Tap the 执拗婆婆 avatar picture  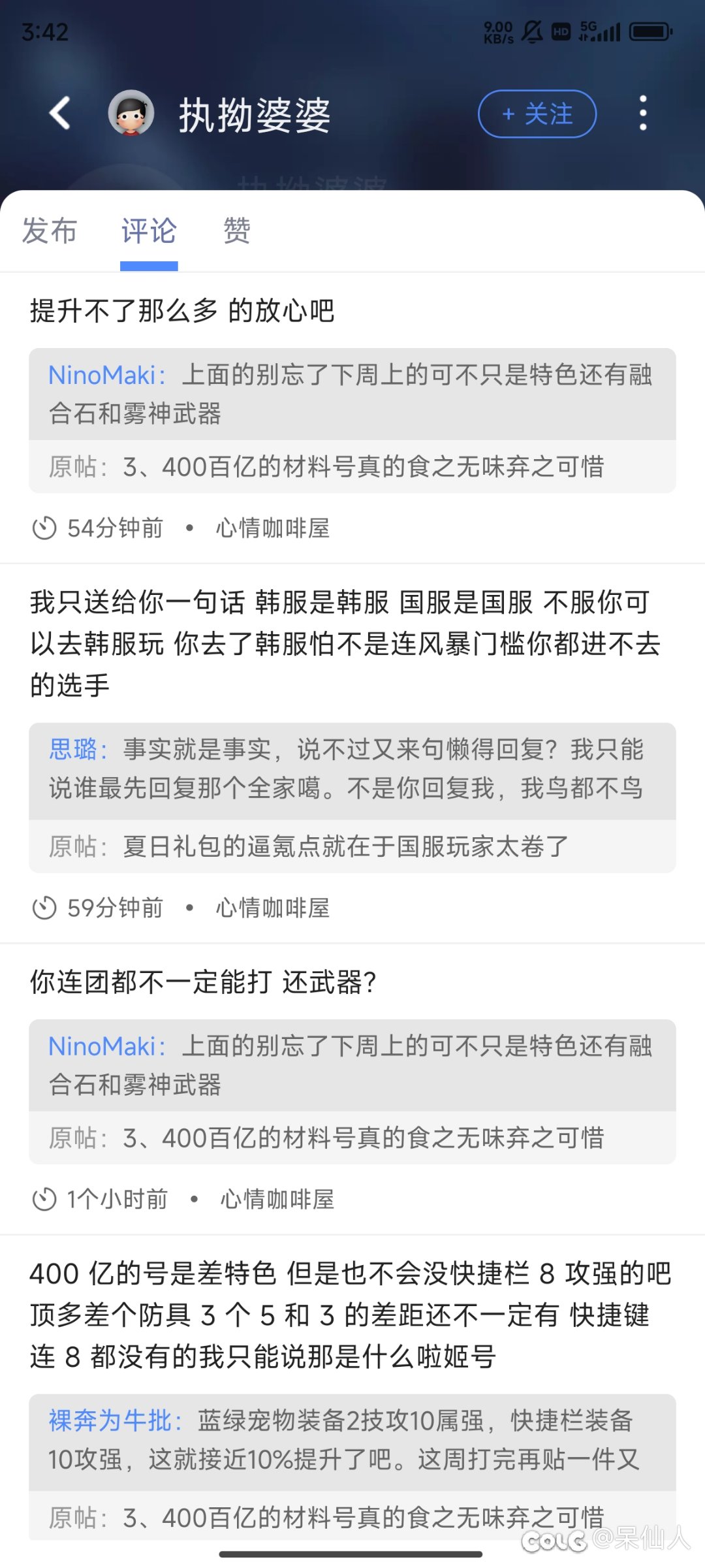[x=131, y=113]
